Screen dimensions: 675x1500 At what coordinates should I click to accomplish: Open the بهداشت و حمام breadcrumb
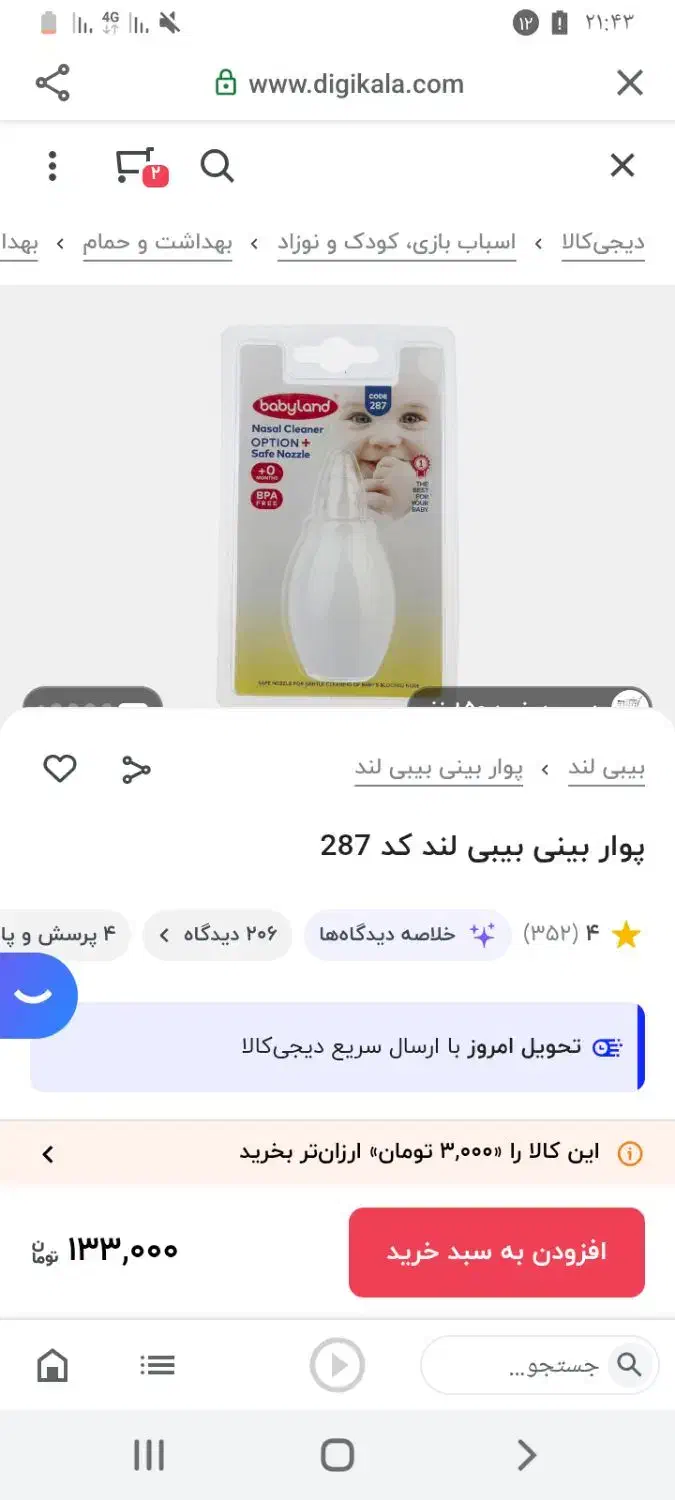tap(157, 243)
